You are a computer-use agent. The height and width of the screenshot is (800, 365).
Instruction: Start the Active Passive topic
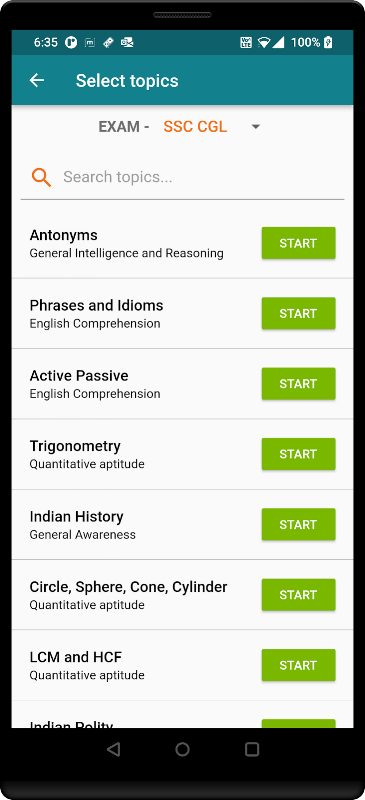click(298, 384)
